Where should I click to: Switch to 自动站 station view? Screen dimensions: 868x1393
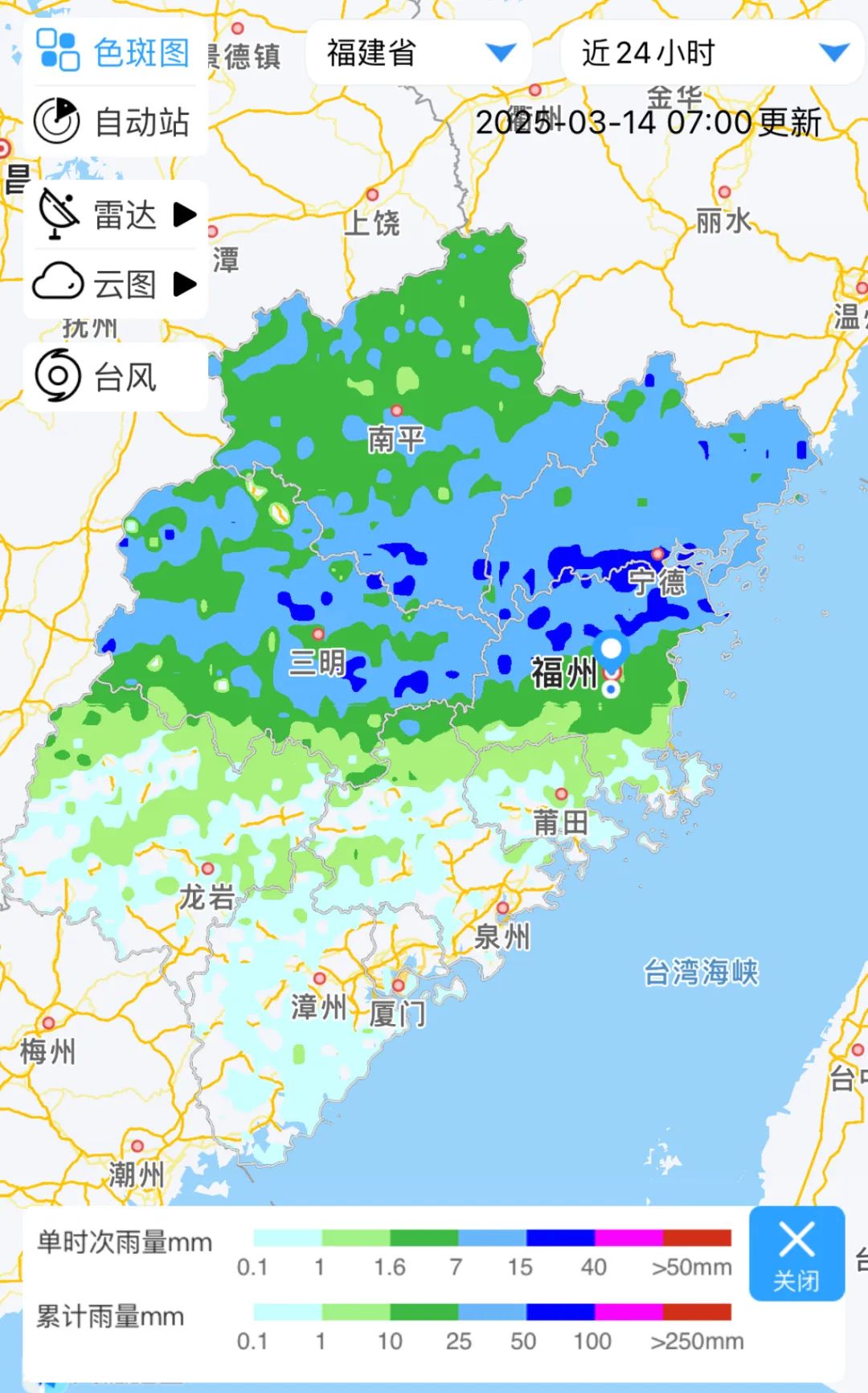point(114,121)
